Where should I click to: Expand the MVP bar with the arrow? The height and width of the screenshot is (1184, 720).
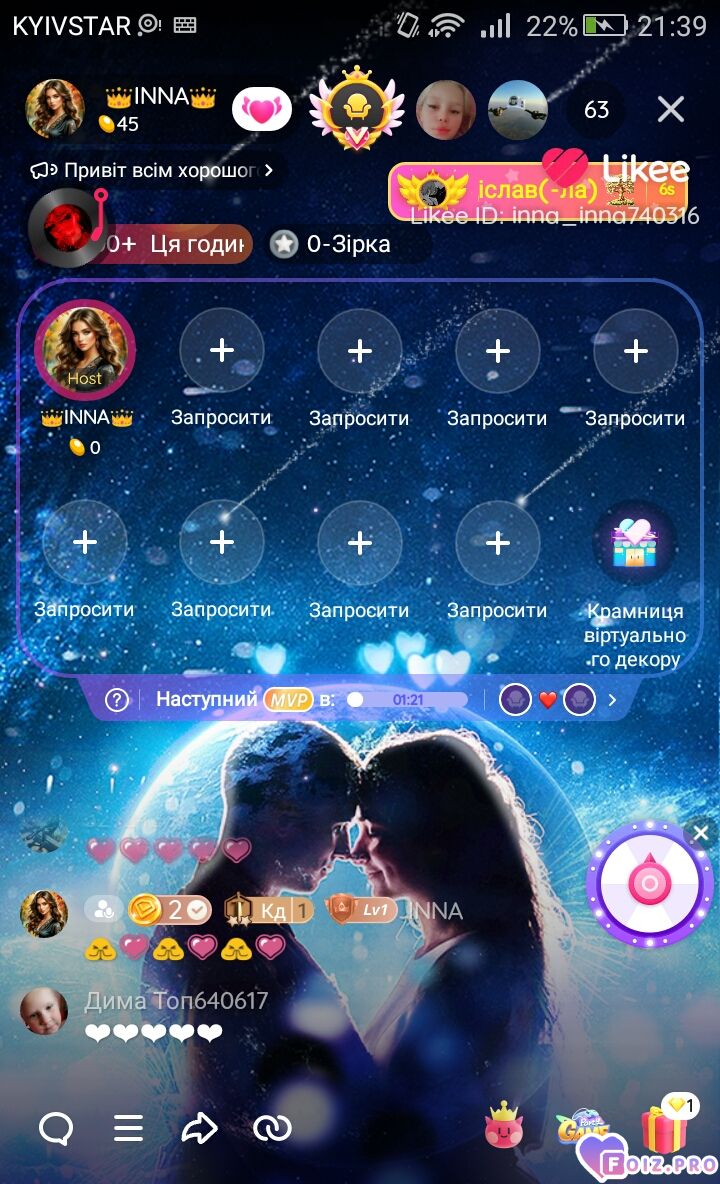point(613,700)
